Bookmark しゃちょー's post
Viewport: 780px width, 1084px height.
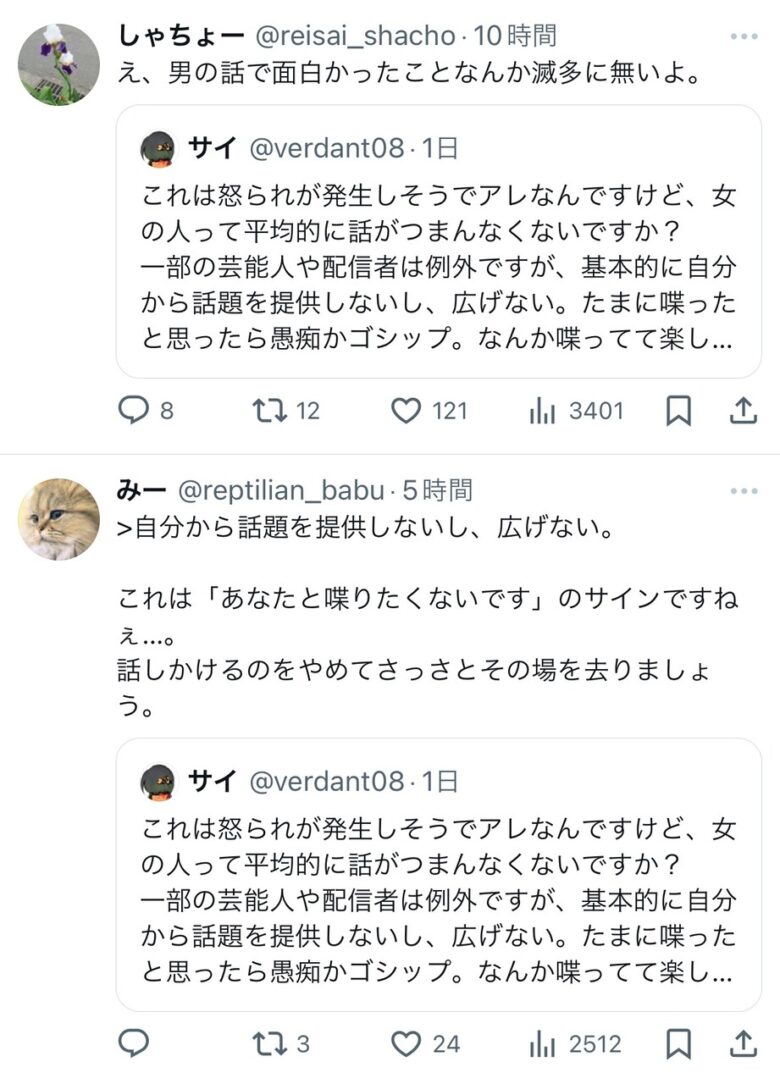click(678, 411)
